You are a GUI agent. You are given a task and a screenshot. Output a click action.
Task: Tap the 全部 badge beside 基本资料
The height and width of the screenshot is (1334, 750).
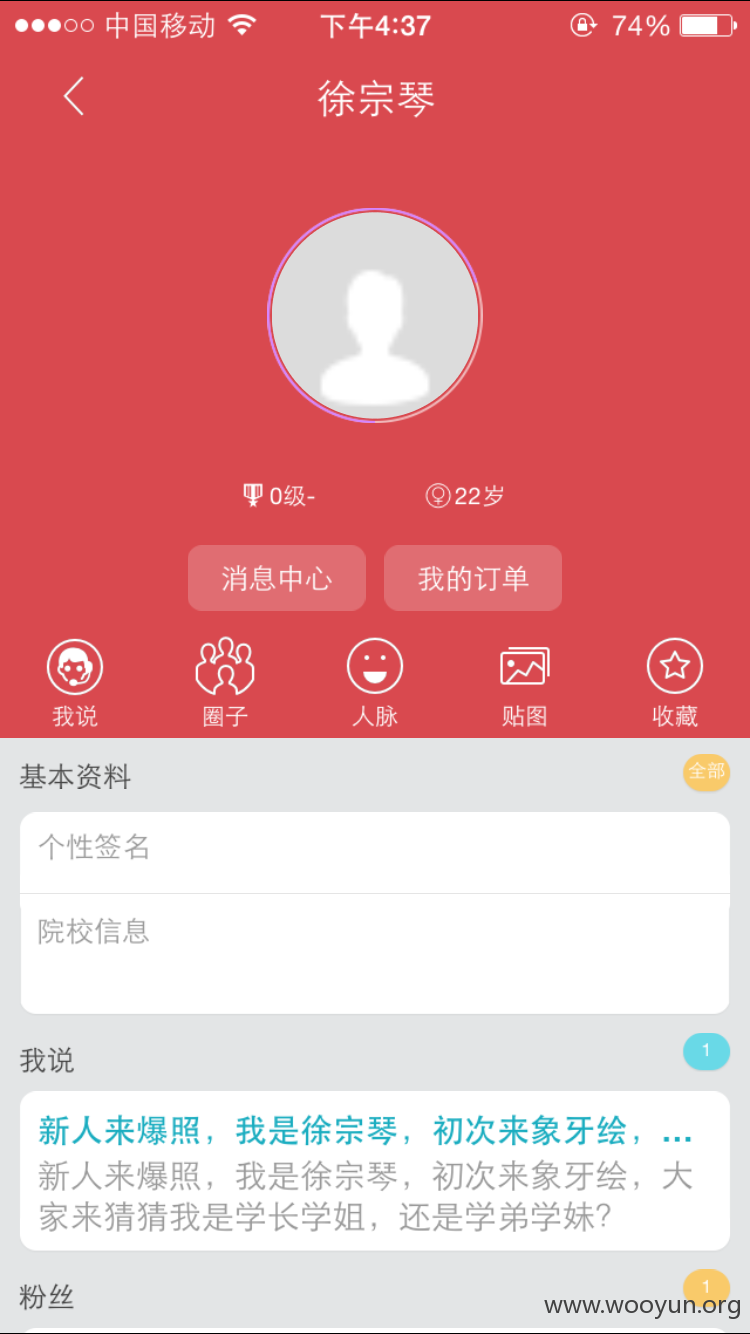click(707, 771)
